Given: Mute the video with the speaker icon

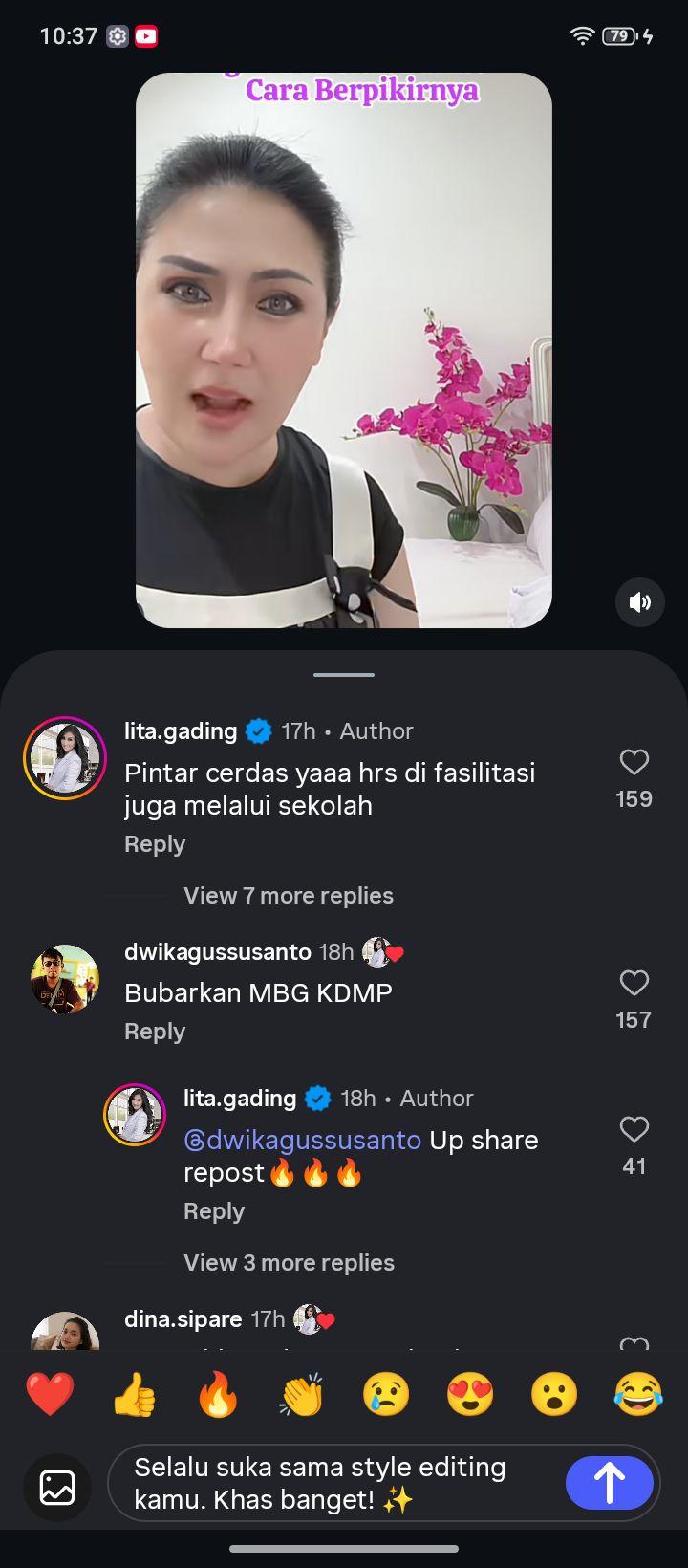Looking at the screenshot, I should pyautogui.click(x=639, y=602).
